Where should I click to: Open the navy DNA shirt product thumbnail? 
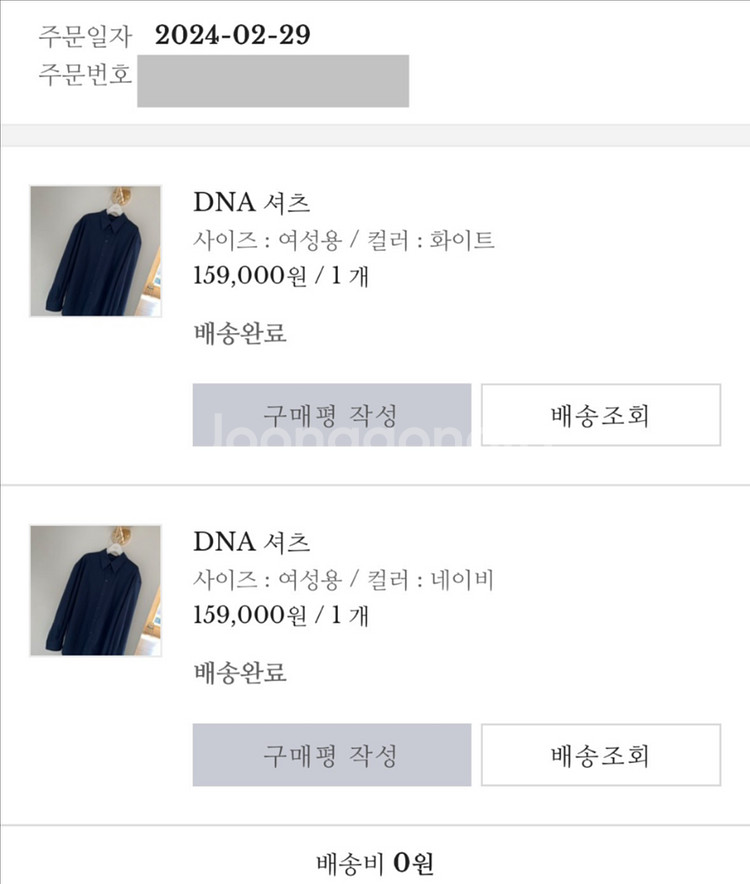point(96,590)
